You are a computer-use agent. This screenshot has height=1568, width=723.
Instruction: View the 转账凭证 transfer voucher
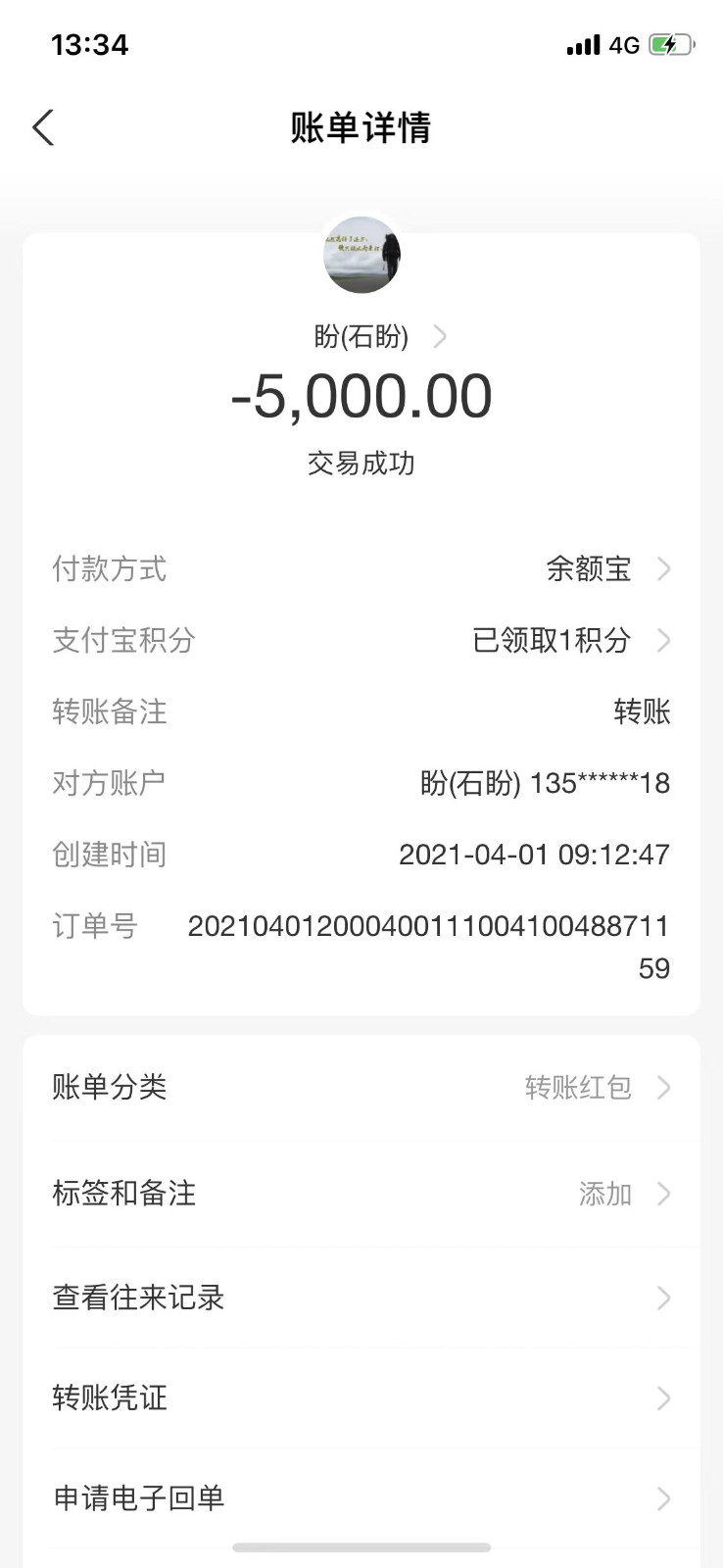point(361,1397)
